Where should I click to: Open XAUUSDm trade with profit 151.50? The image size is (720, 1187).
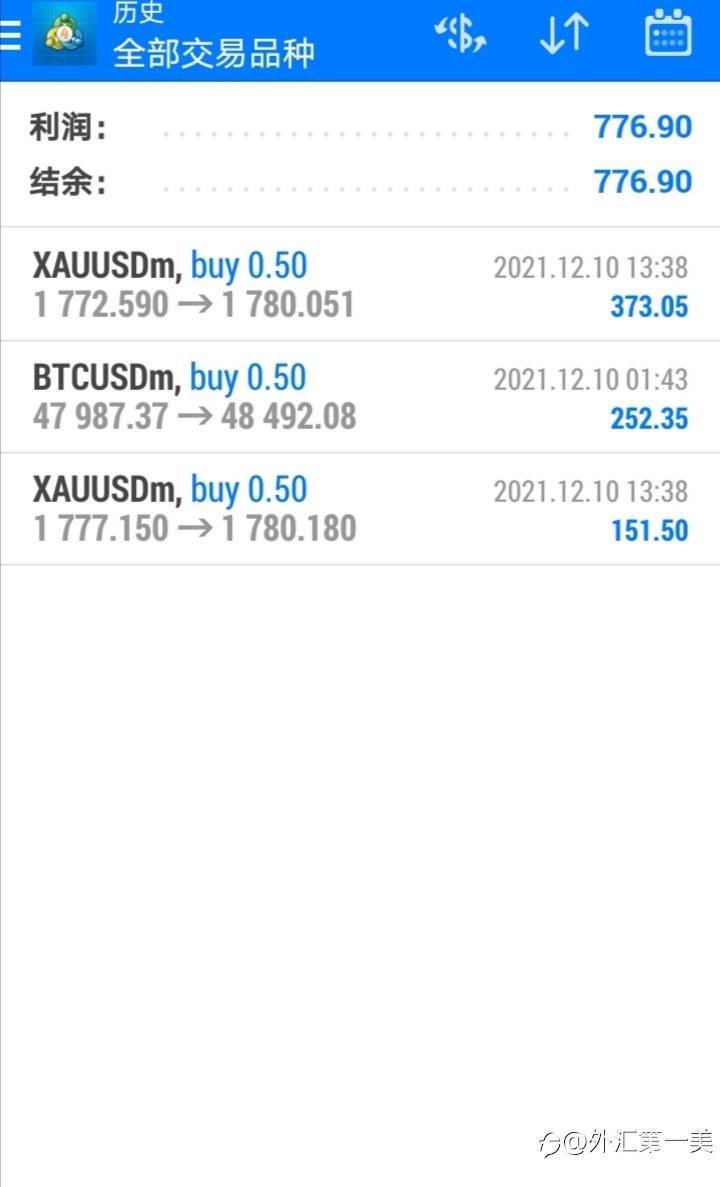coord(360,509)
